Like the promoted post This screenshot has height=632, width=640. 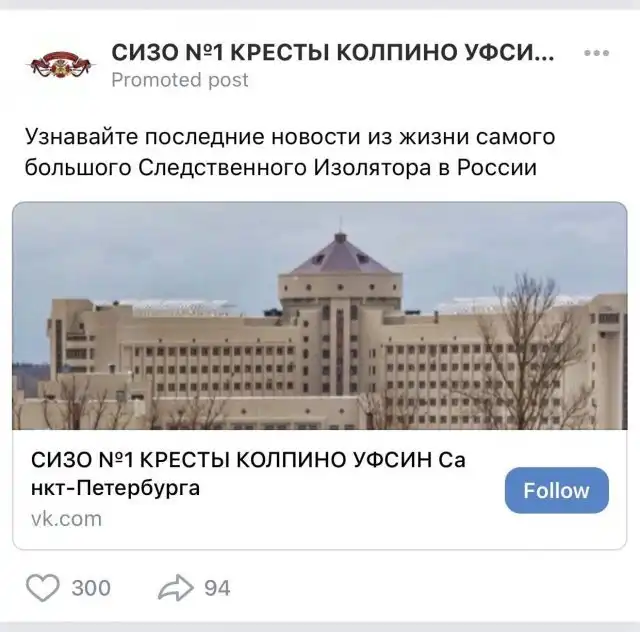(43, 587)
